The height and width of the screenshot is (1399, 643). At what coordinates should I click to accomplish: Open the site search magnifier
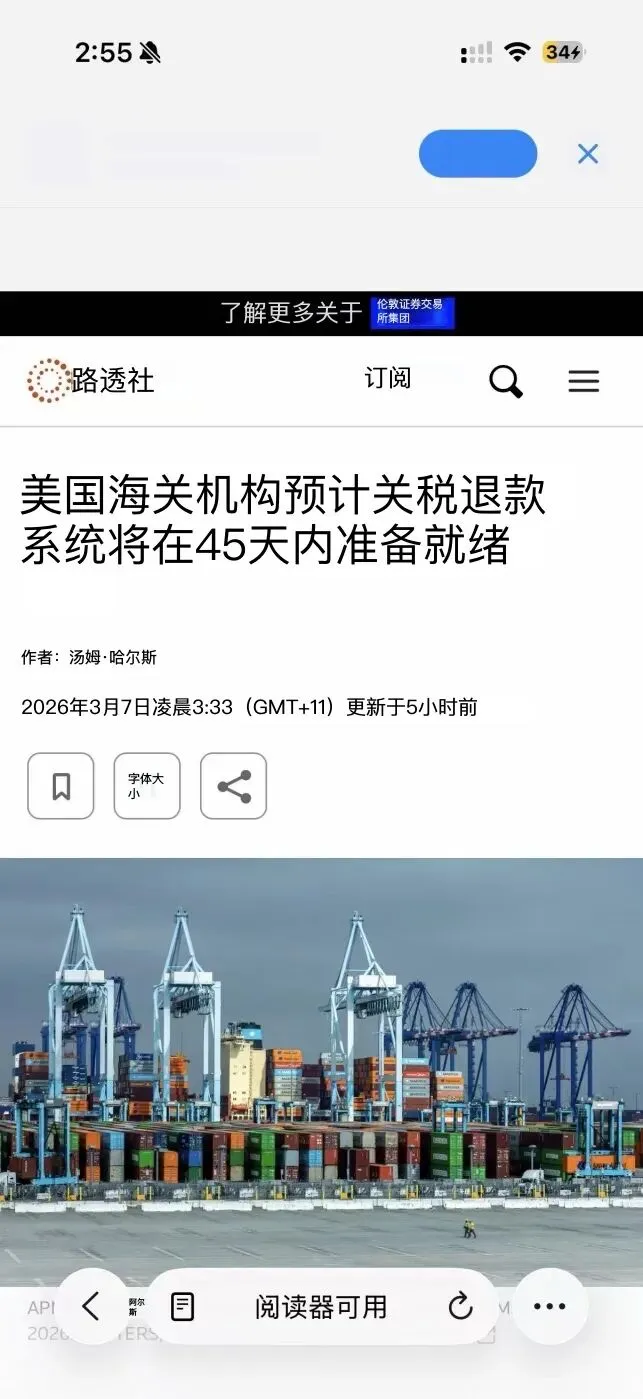tap(506, 381)
